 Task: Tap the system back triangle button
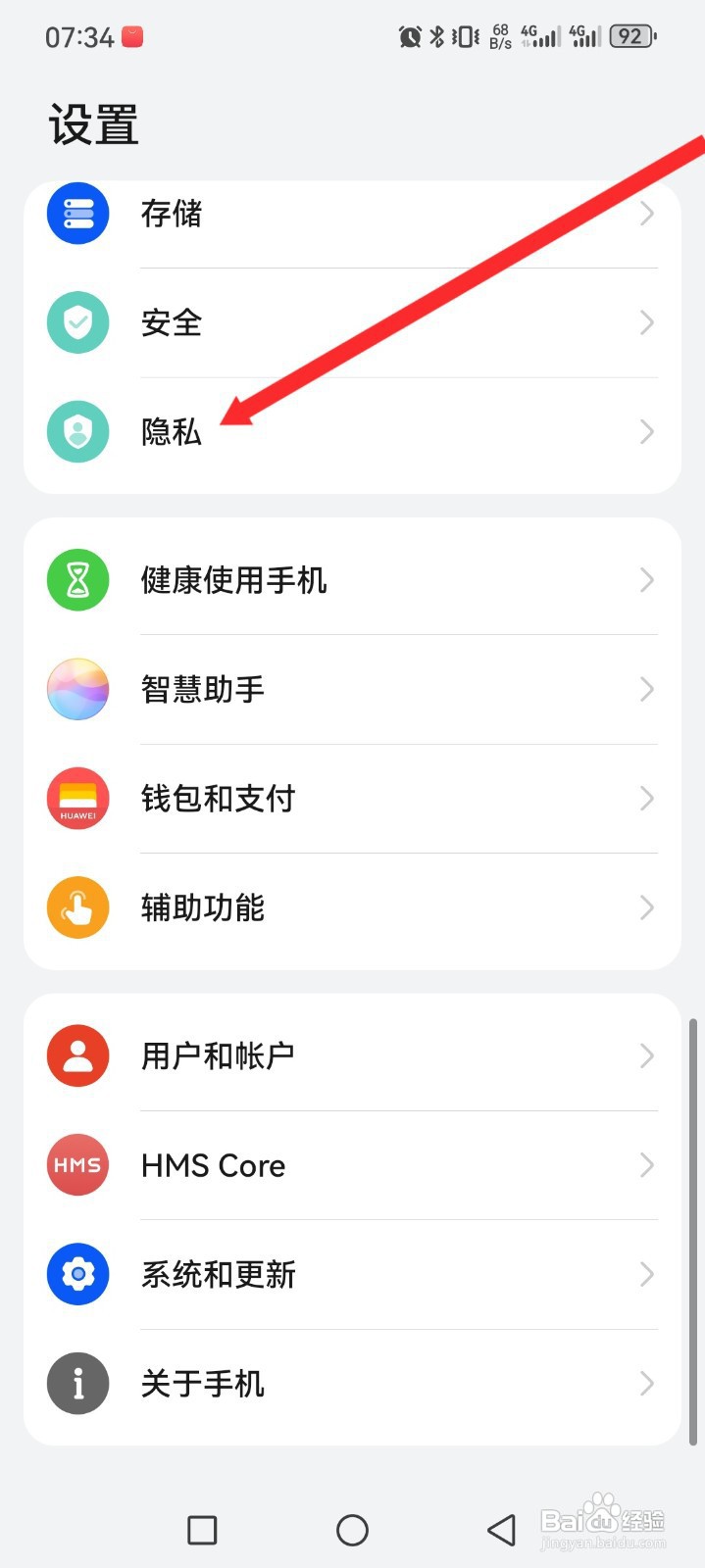(502, 1530)
